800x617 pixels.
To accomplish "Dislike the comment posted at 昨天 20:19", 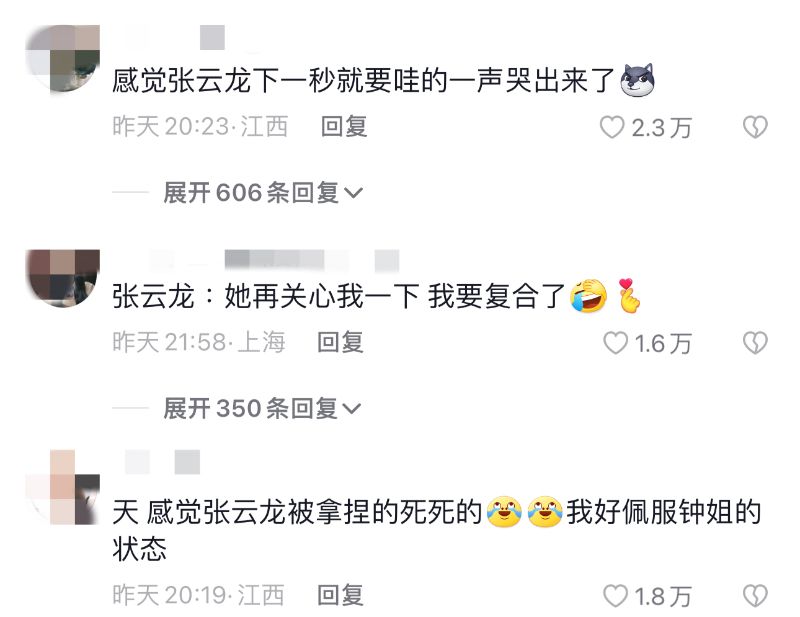I will (755, 597).
